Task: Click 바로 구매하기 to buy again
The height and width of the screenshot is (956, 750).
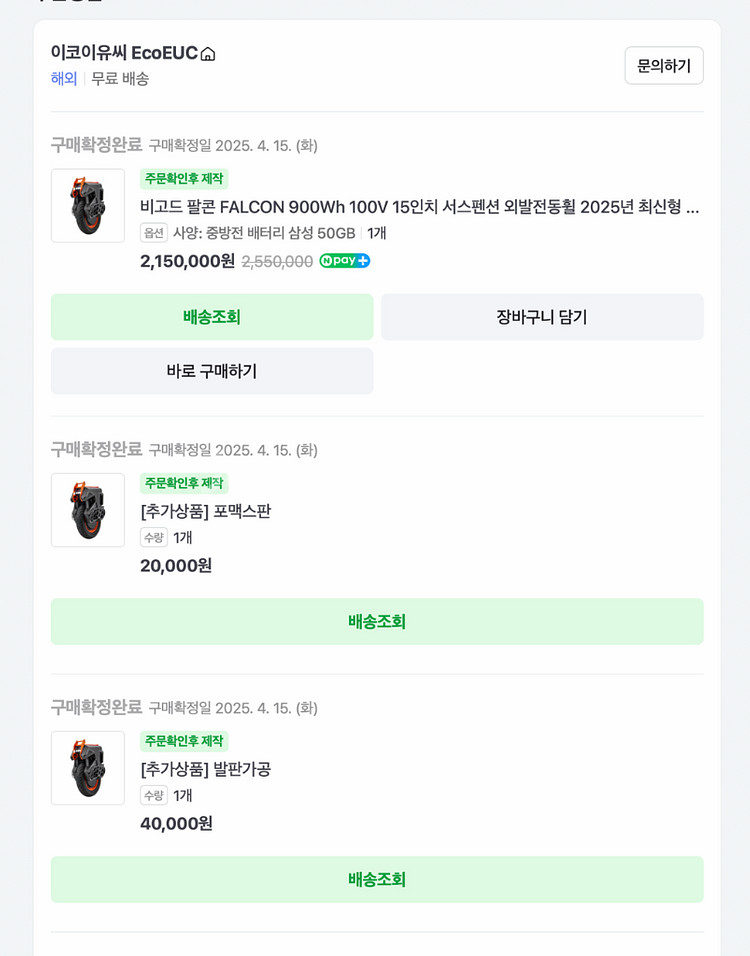Action: 212,370
